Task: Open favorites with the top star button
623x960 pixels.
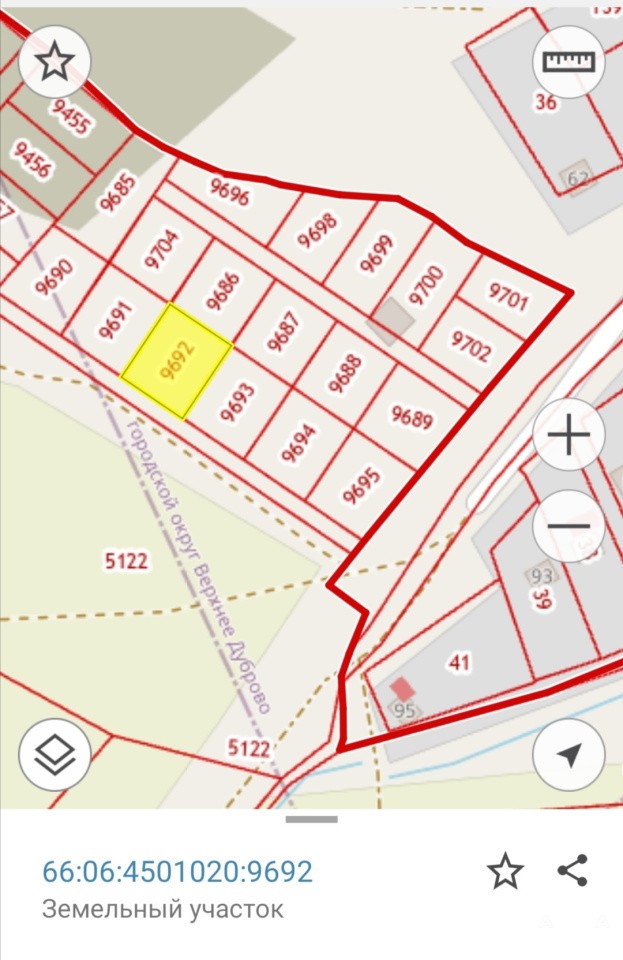Action: click(x=55, y=62)
